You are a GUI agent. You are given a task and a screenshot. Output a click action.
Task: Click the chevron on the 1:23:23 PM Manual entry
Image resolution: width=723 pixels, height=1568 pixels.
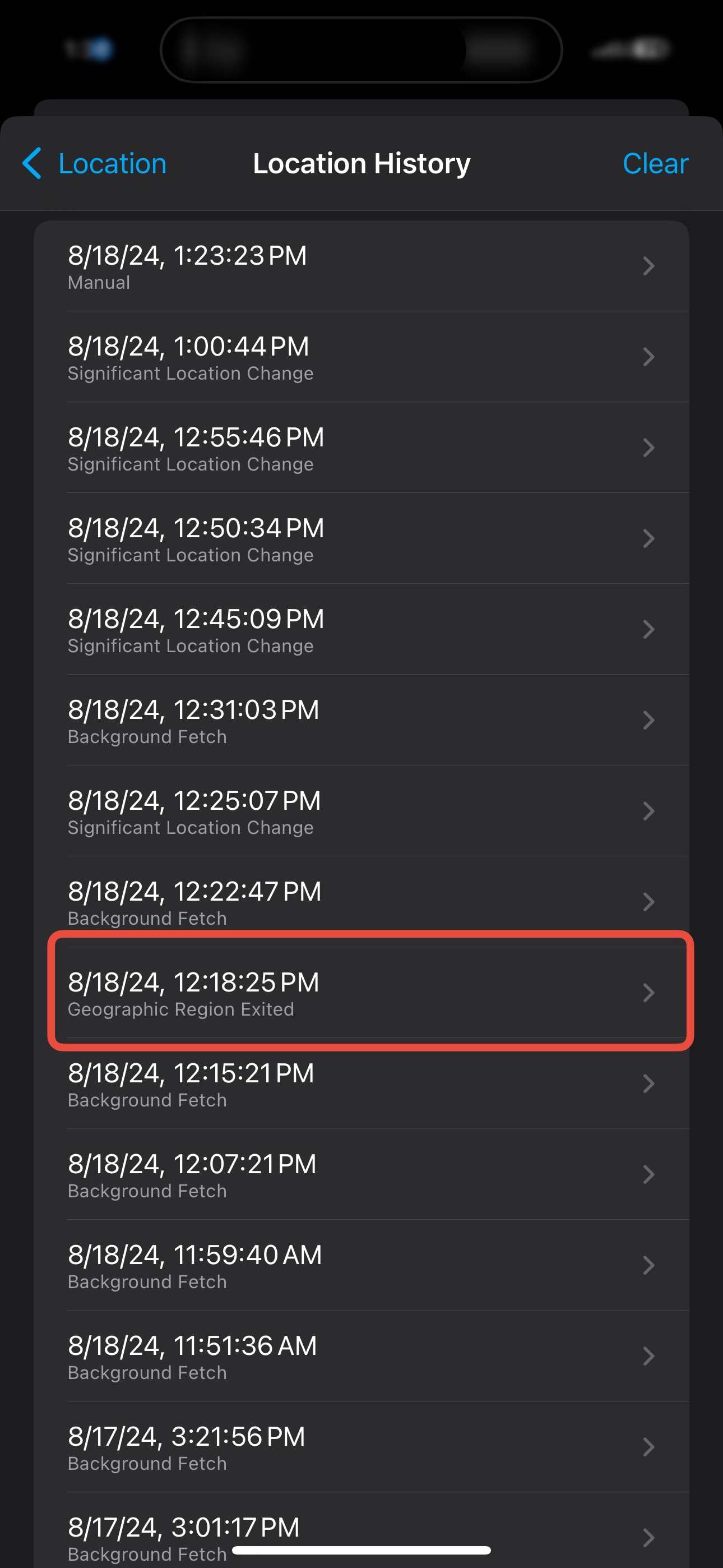click(x=649, y=265)
